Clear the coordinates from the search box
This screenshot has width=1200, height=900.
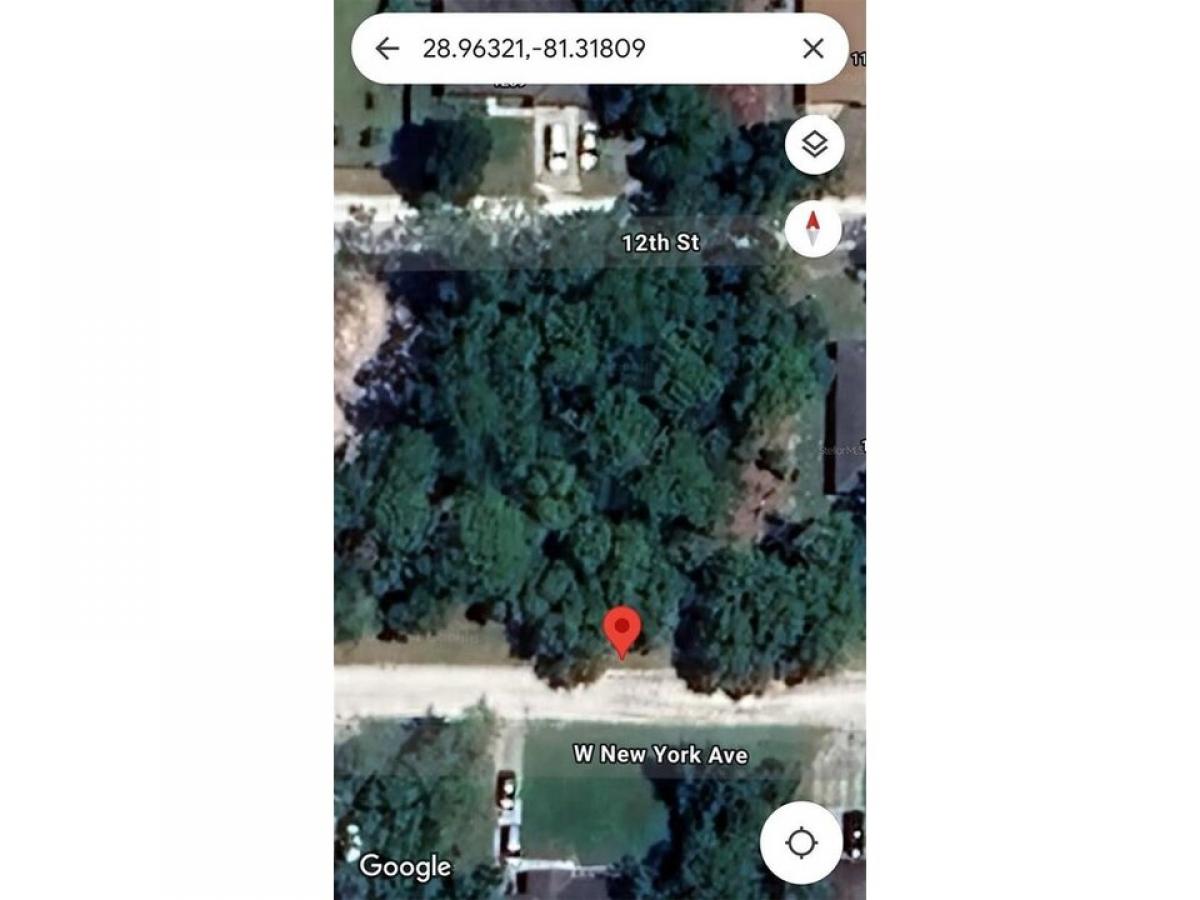click(813, 48)
